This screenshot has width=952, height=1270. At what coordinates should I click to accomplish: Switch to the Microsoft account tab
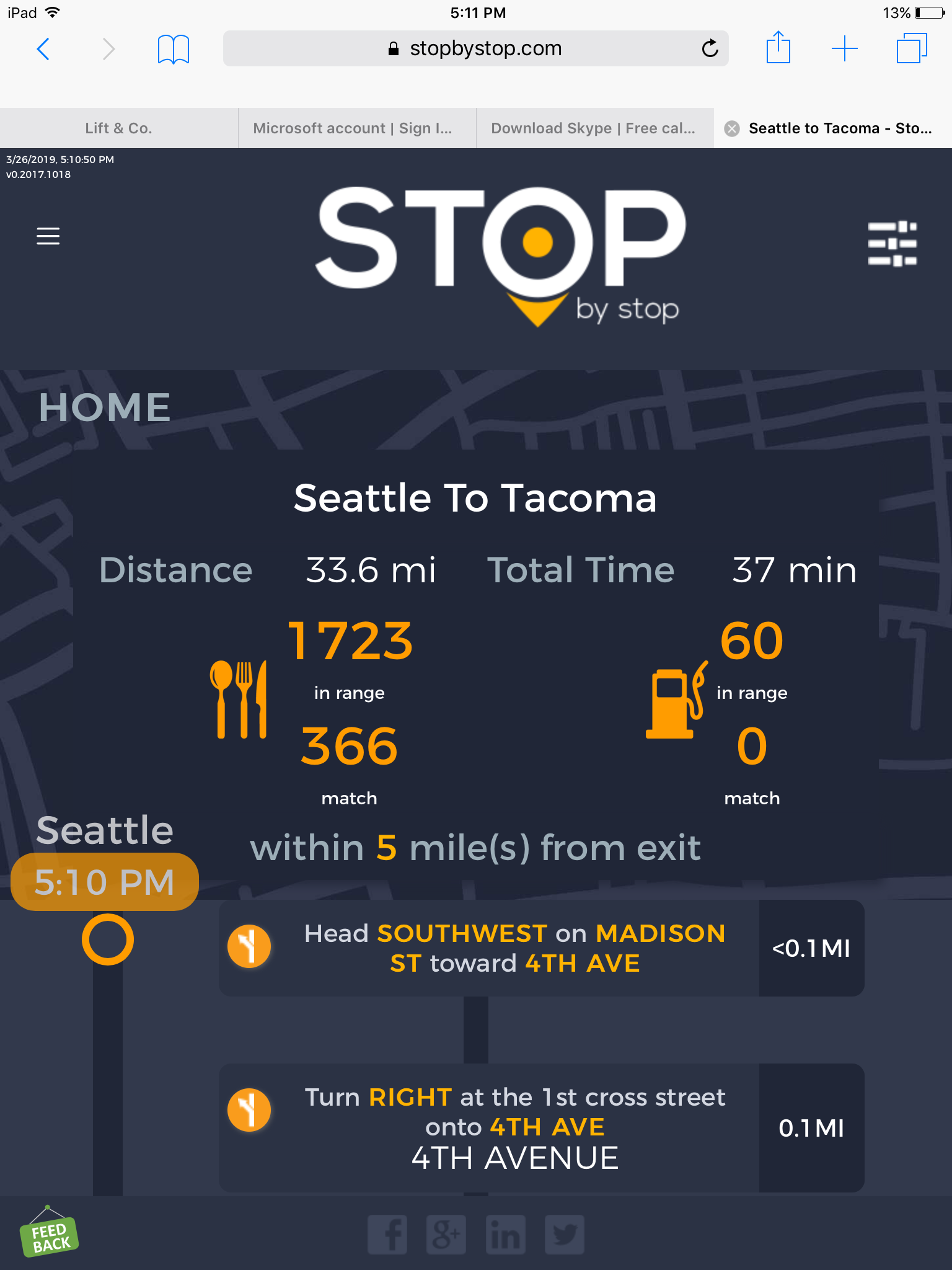(x=352, y=128)
